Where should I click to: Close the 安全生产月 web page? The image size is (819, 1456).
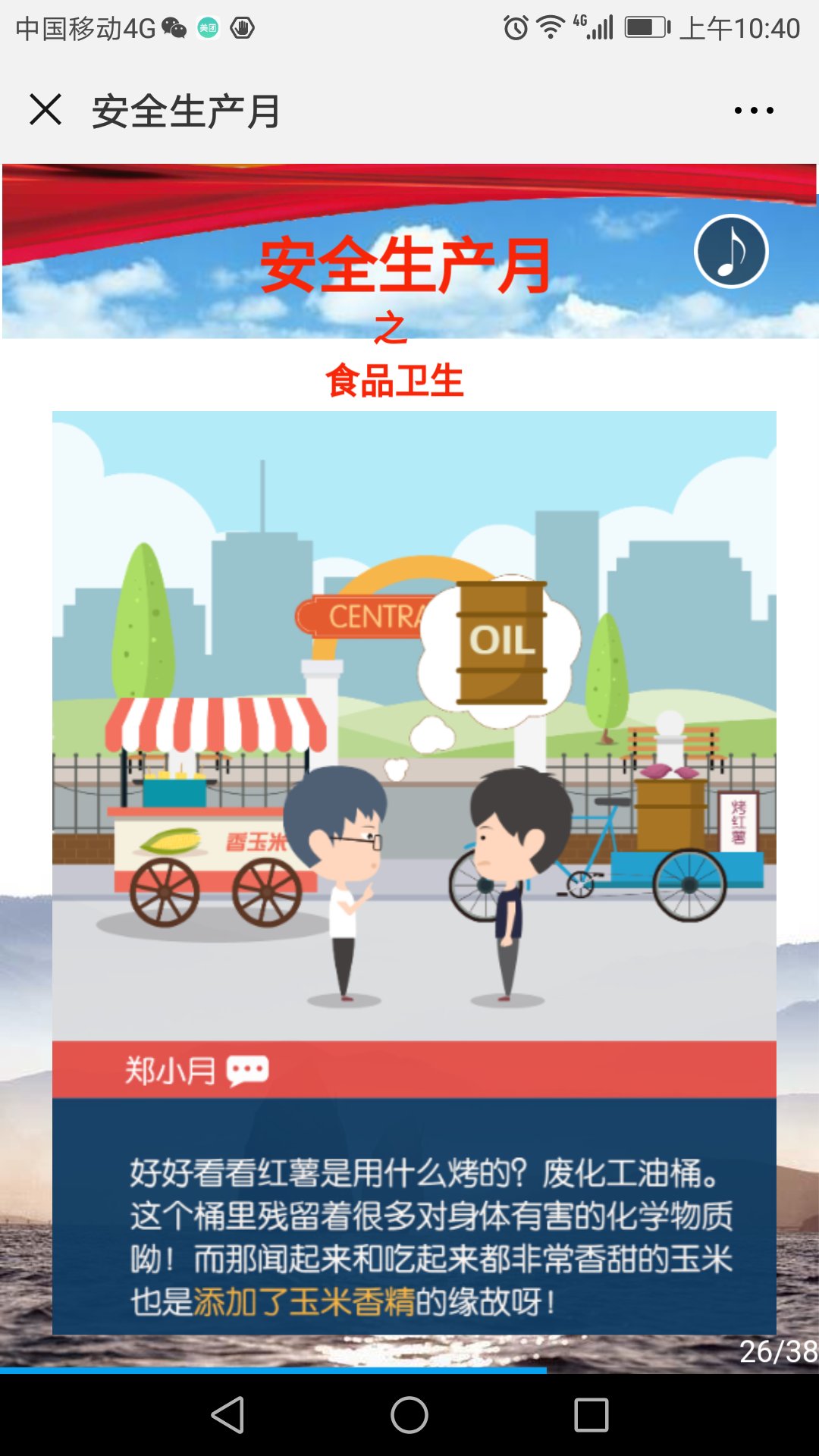coord(45,110)
